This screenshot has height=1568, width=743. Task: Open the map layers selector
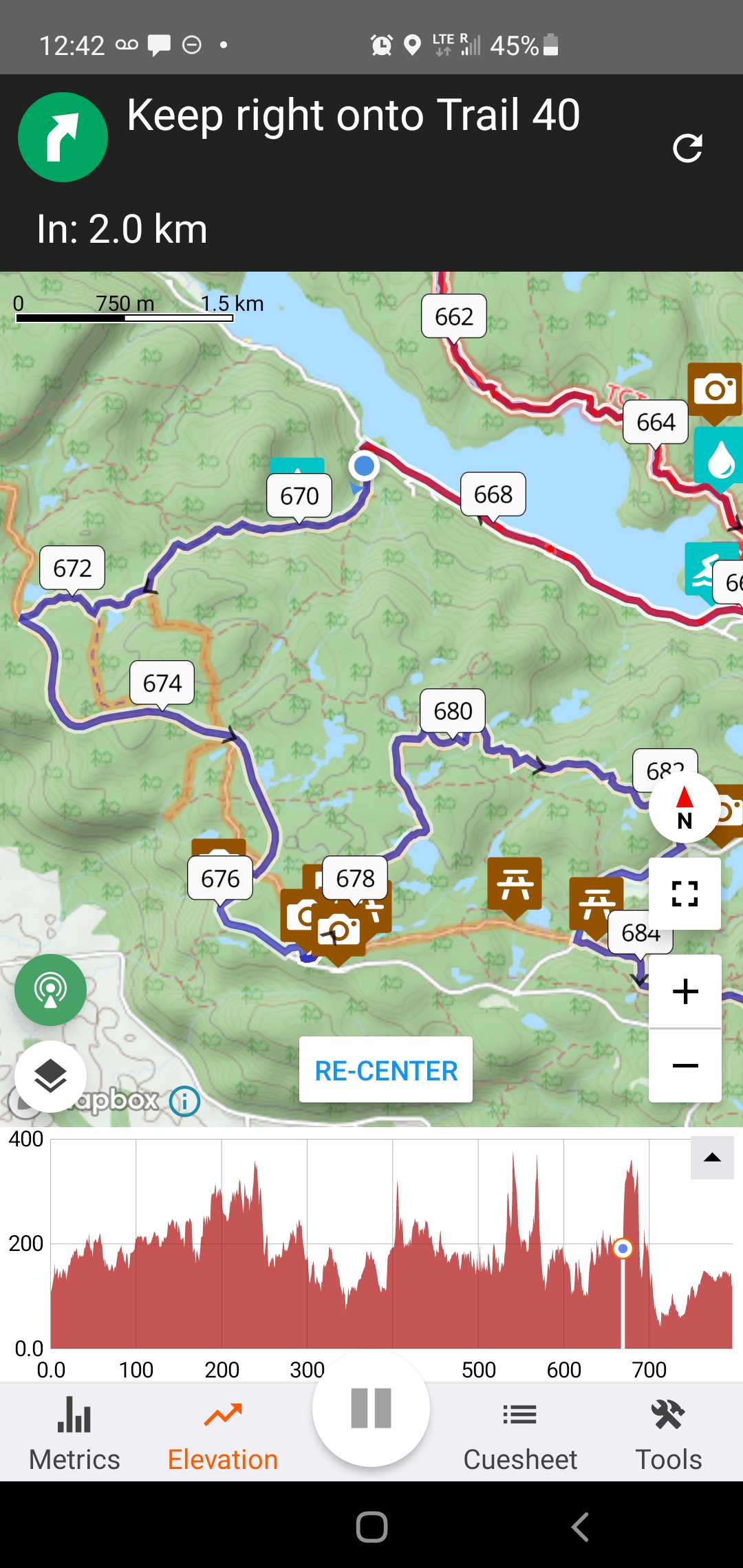[51, 1076]
